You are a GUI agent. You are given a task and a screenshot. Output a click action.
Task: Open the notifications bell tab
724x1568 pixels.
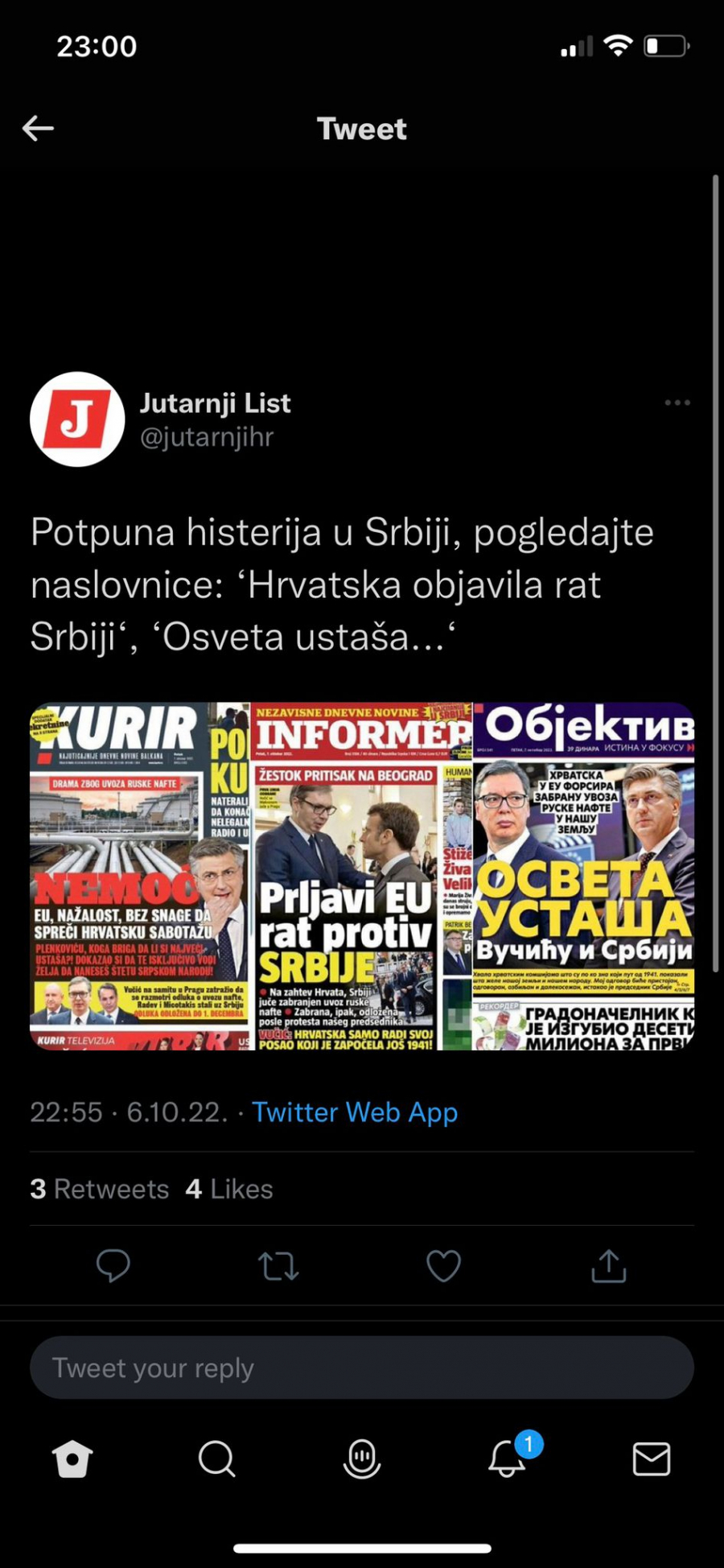click(507, 1459)
